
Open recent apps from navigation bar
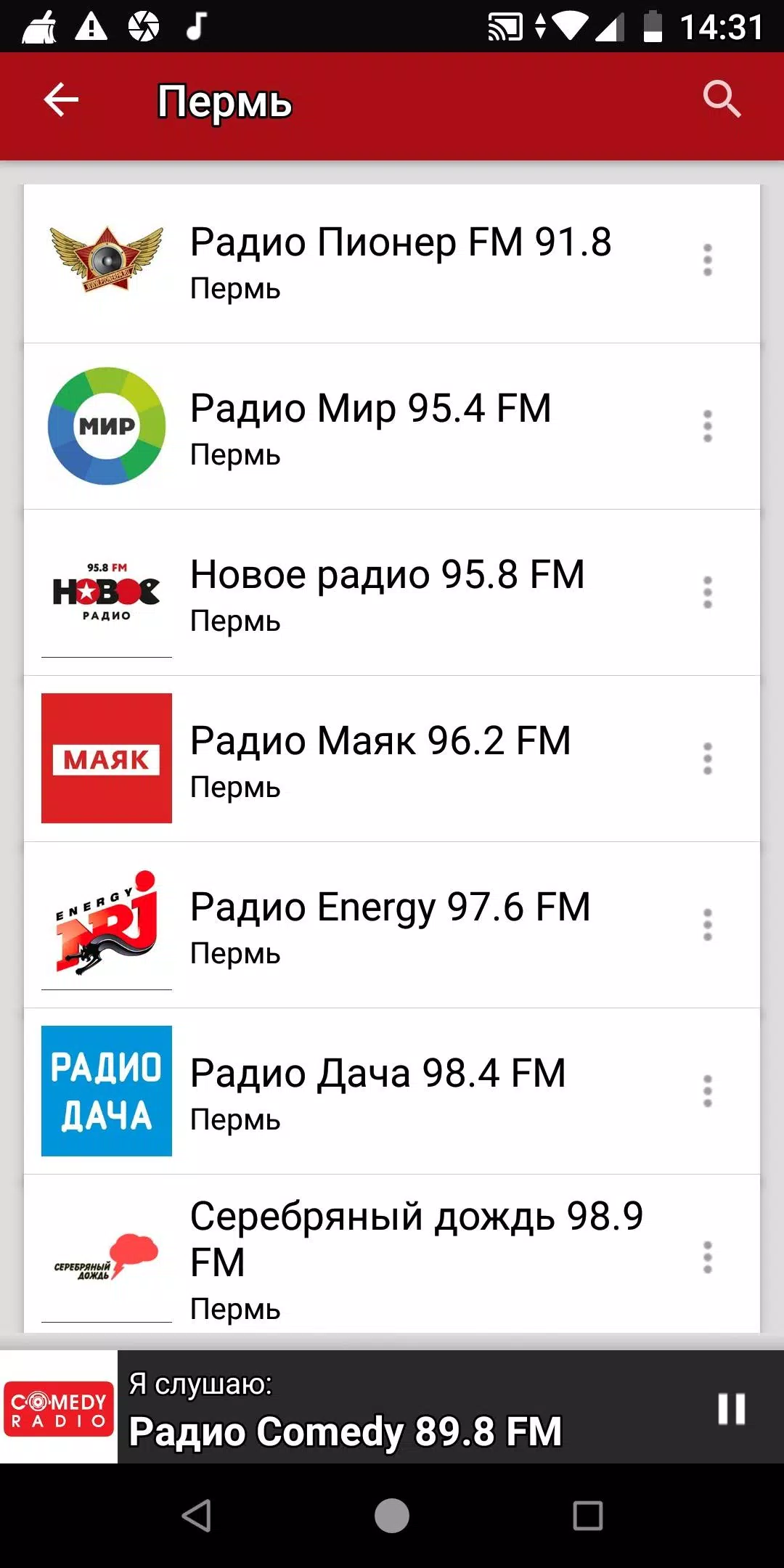588,1516
